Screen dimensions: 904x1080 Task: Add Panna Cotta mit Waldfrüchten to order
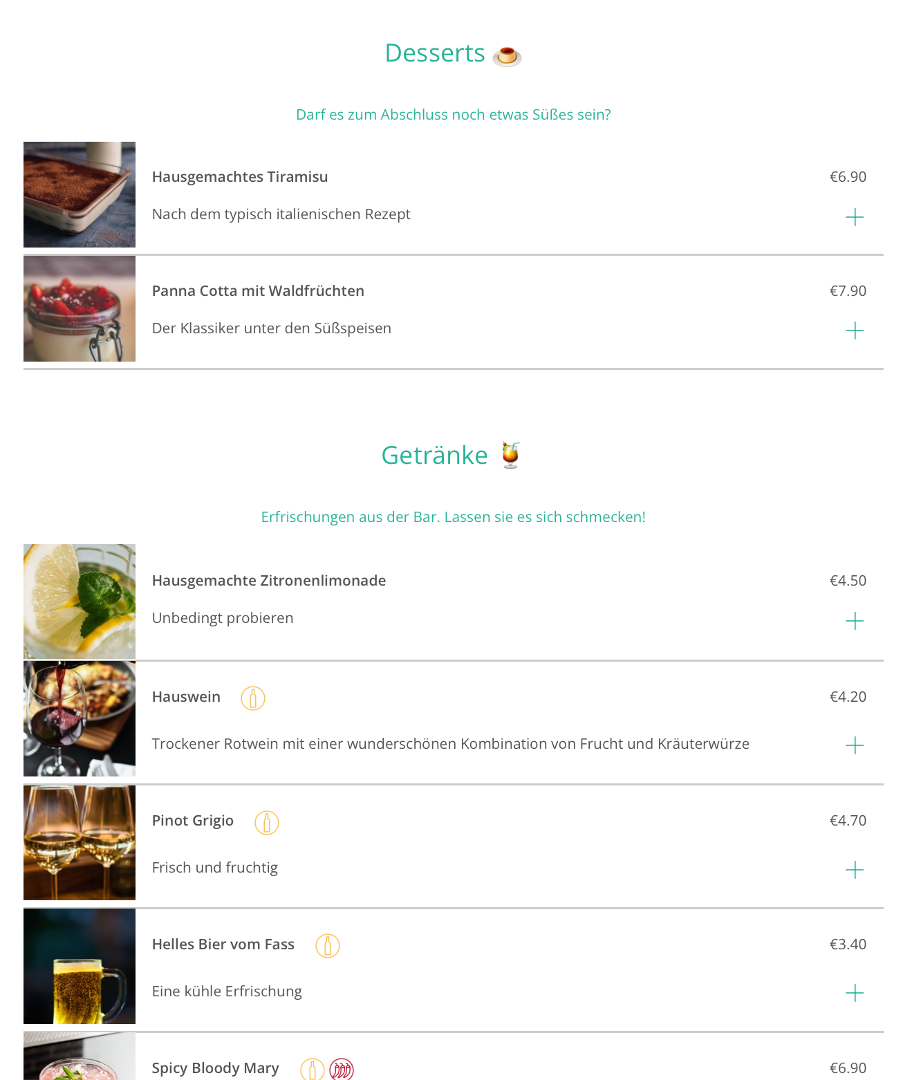pos(854,331)
